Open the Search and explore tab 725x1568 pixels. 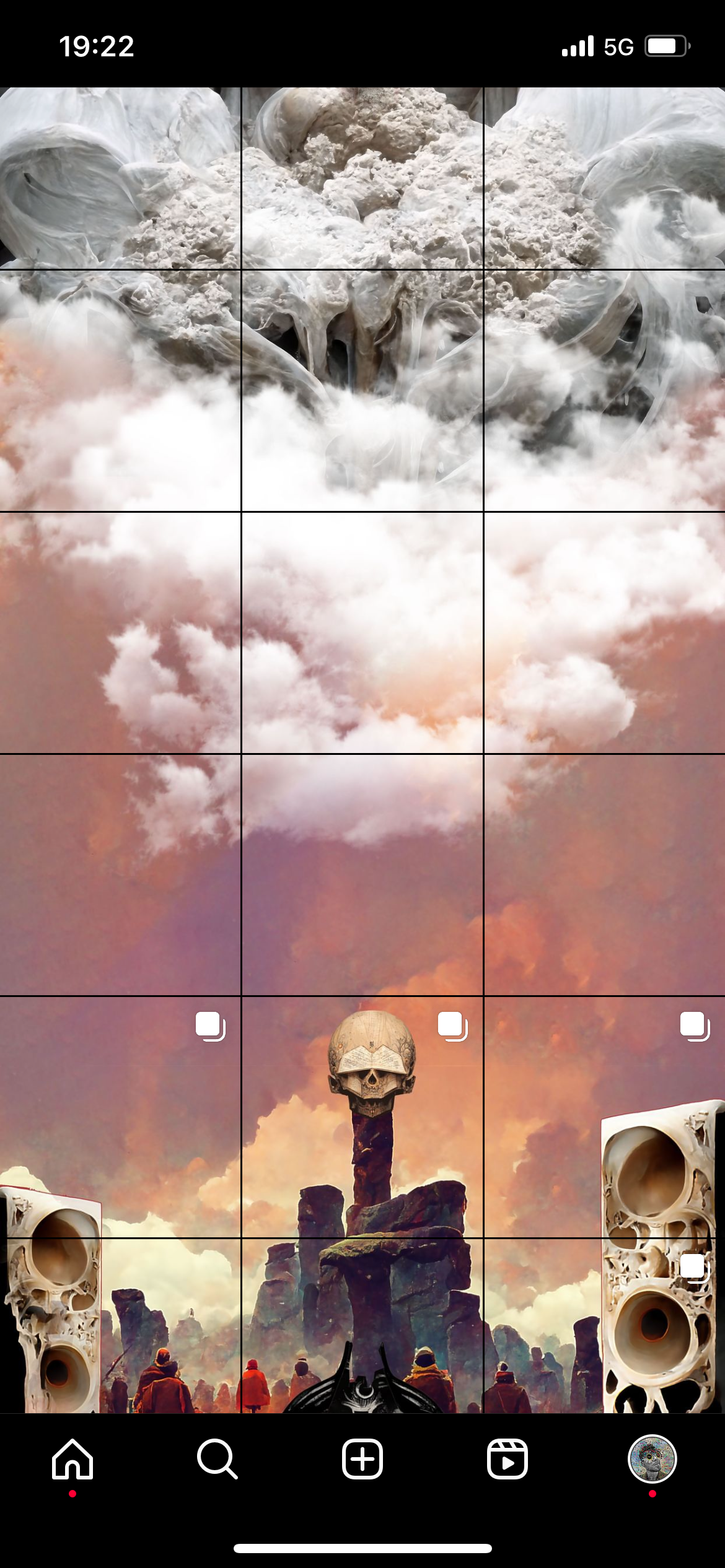(217, 1459)
